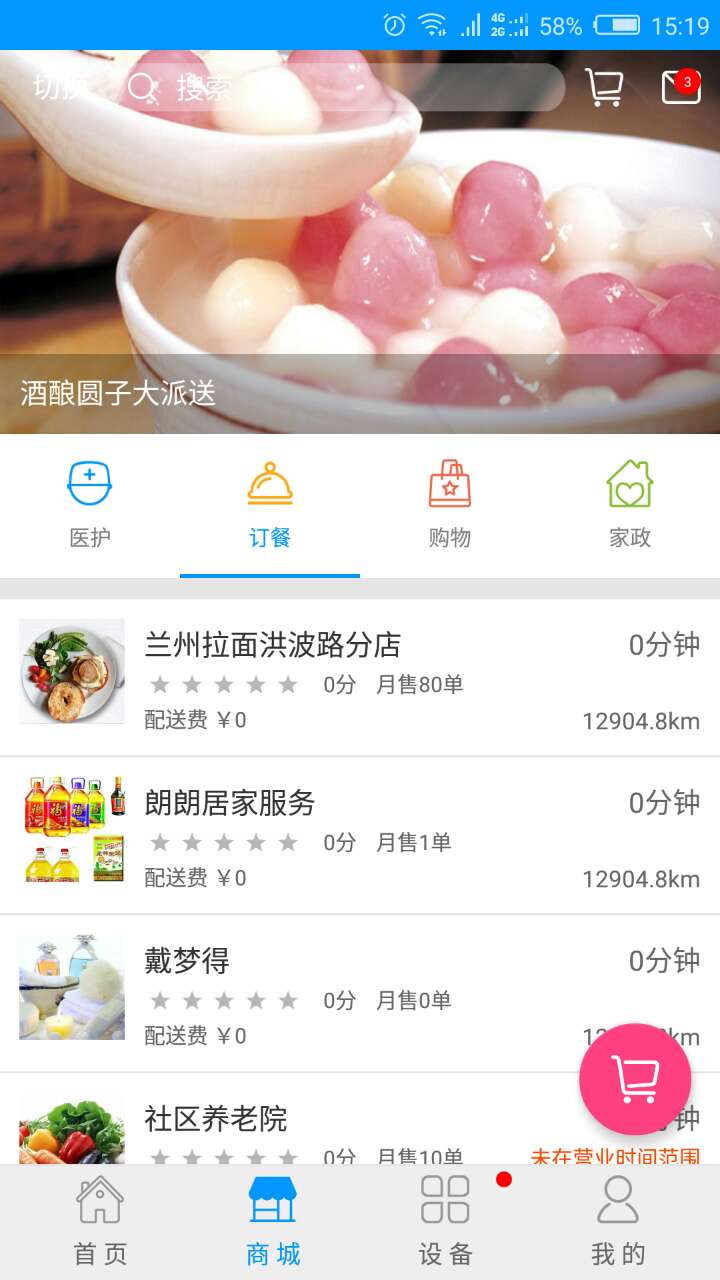The image size is (720, 1280).
Task: Switch to the 家政 category
Action: [630, 505]
